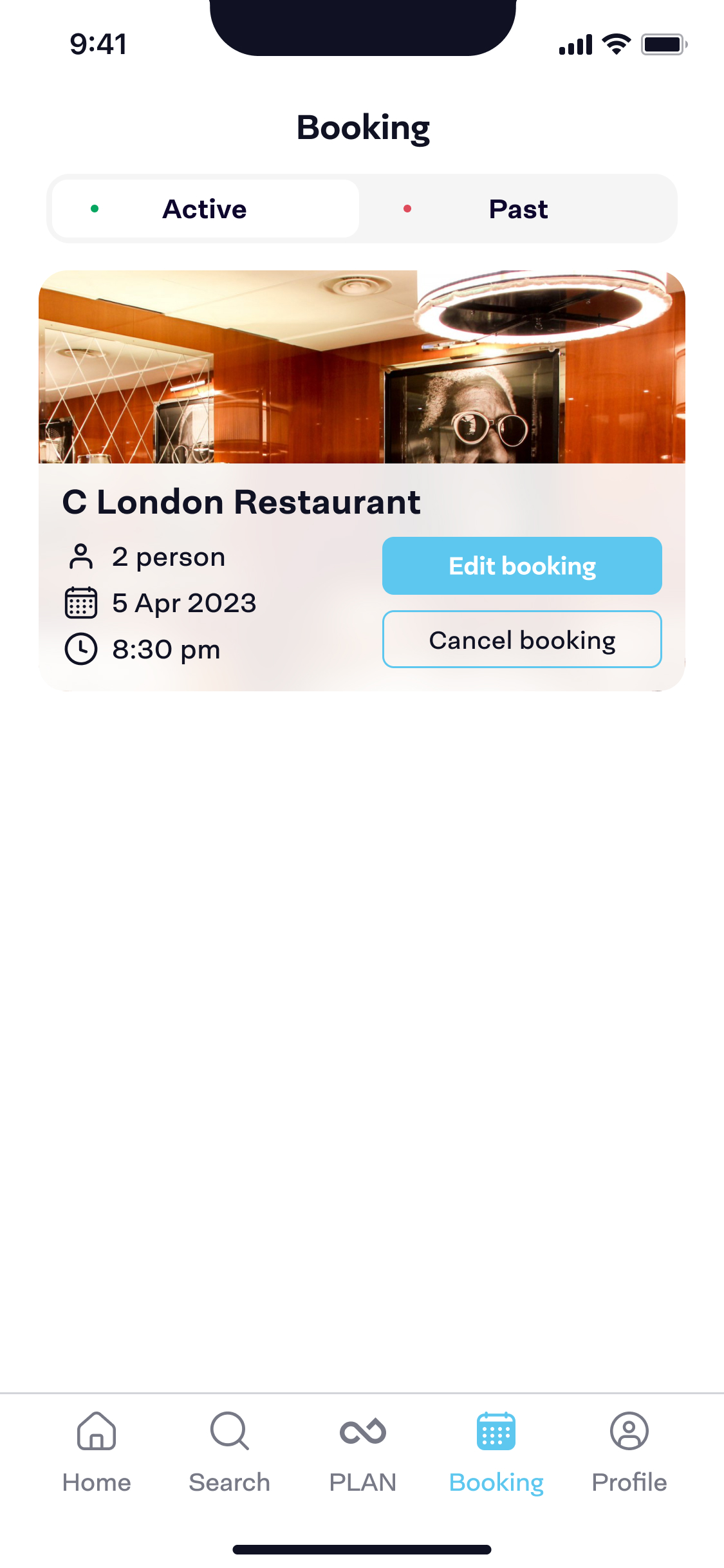Open the Search tab
The width and height of the screenshot is (724, 1568).
230,1453
